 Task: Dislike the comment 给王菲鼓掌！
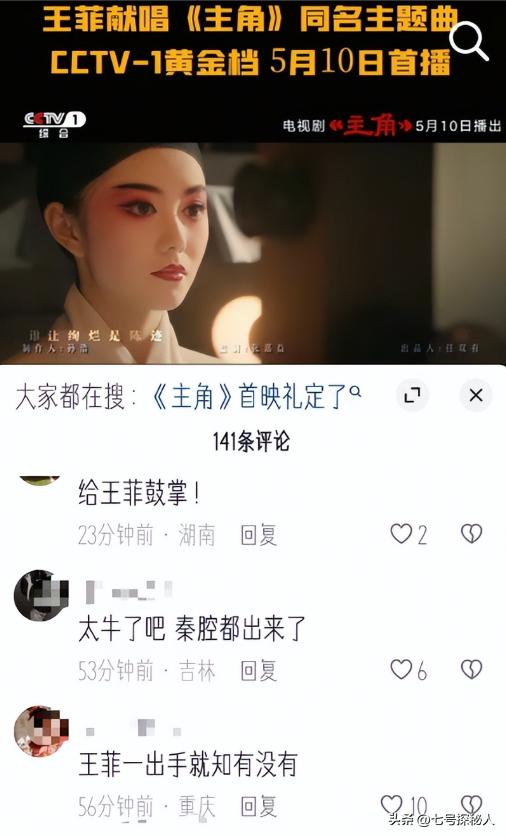[471, 534]
